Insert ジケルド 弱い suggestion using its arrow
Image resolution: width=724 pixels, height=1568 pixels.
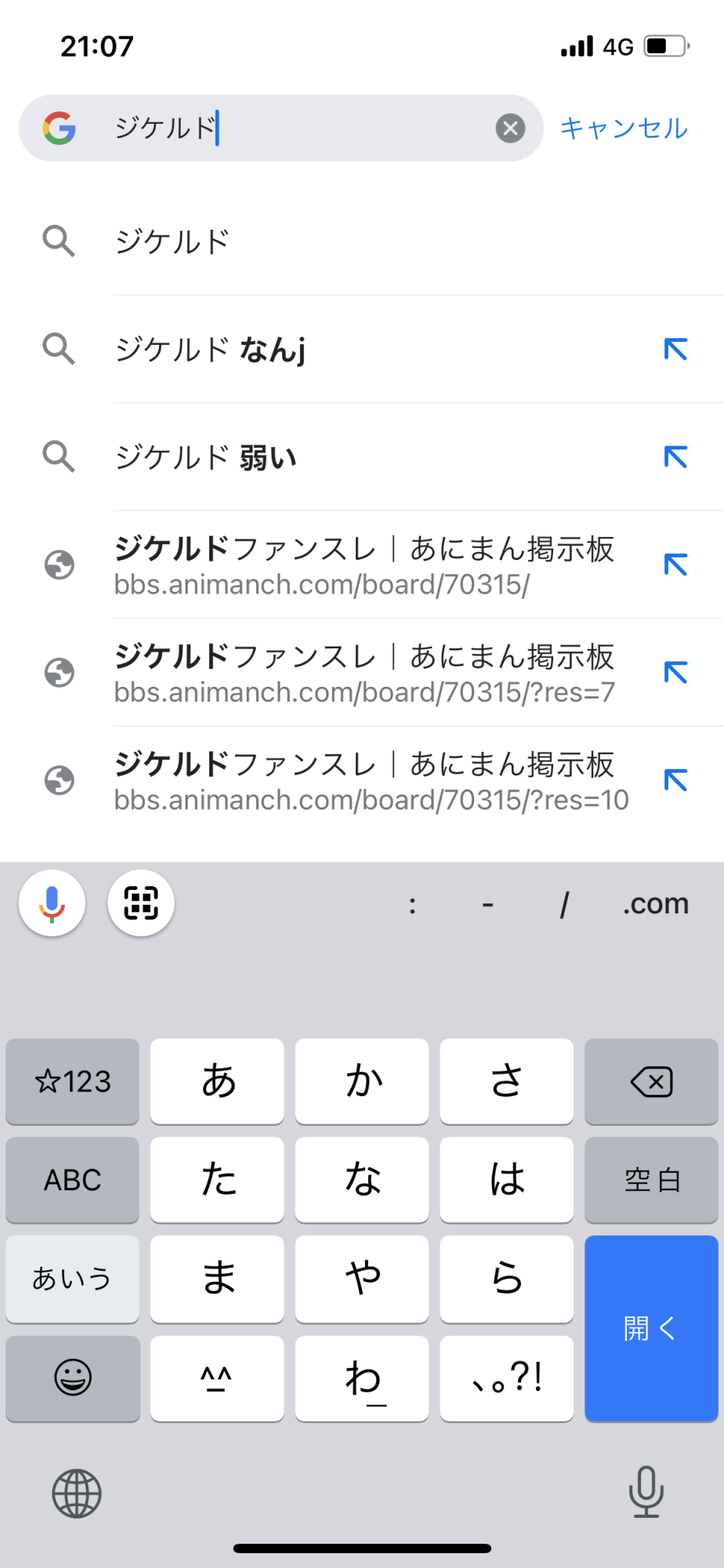click(x=675, y=456)
